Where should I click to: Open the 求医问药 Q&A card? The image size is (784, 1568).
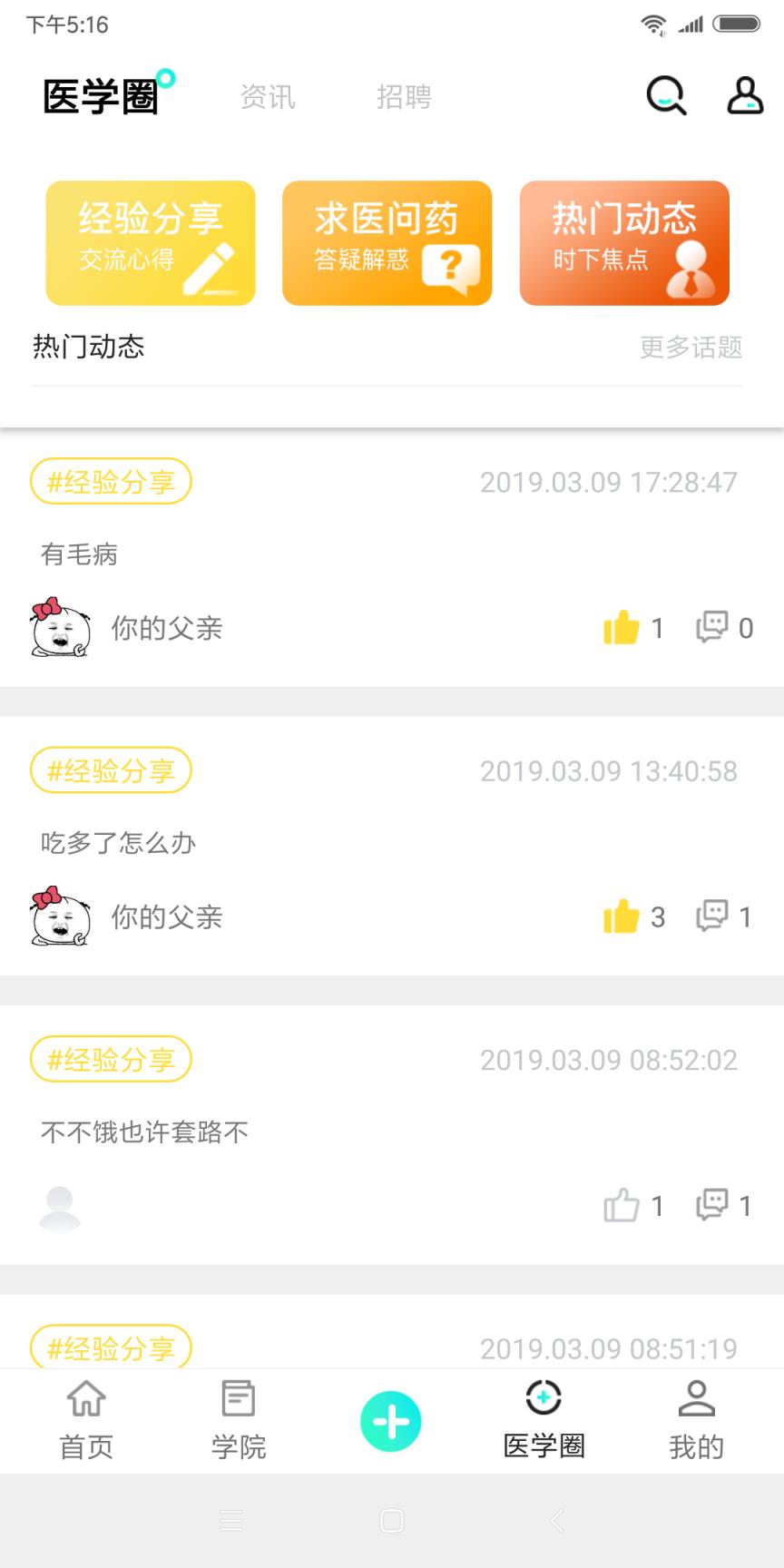click(387, 243)
